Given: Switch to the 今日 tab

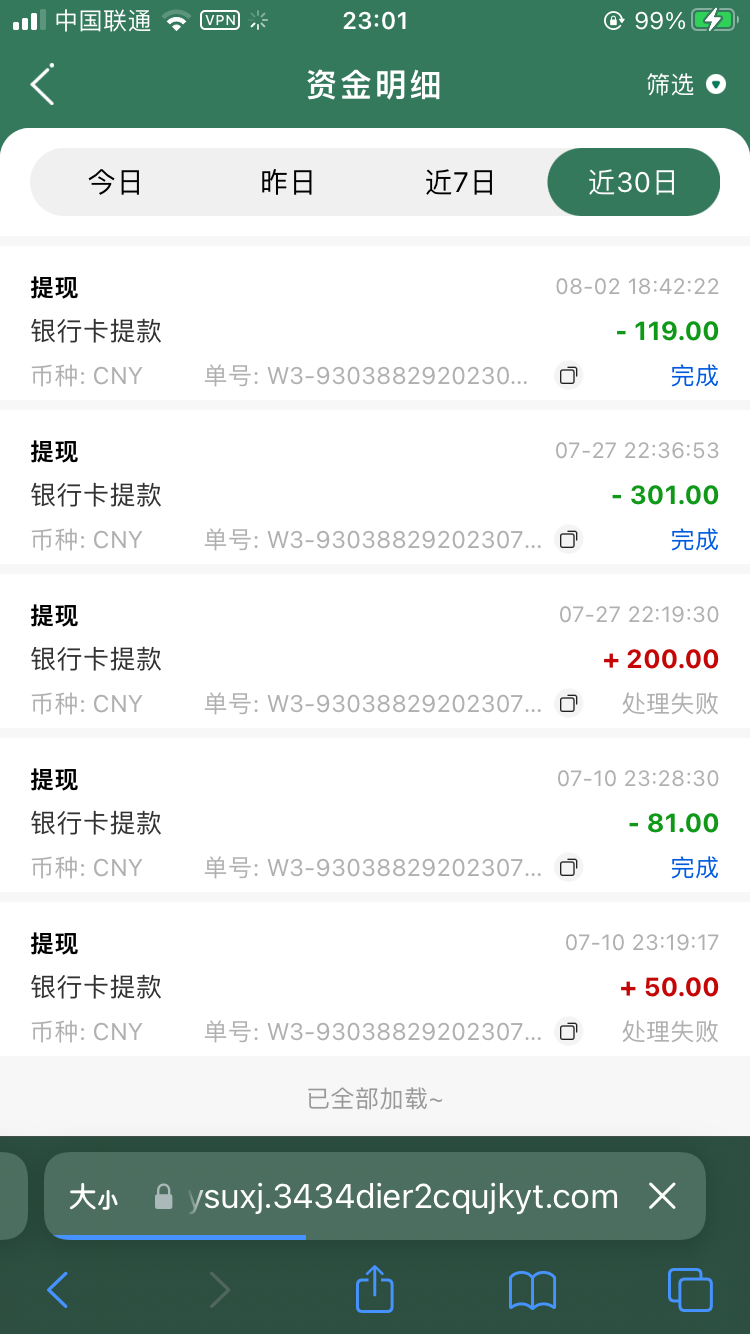Looking at the screenshot, I should click(x=116, y=182).
